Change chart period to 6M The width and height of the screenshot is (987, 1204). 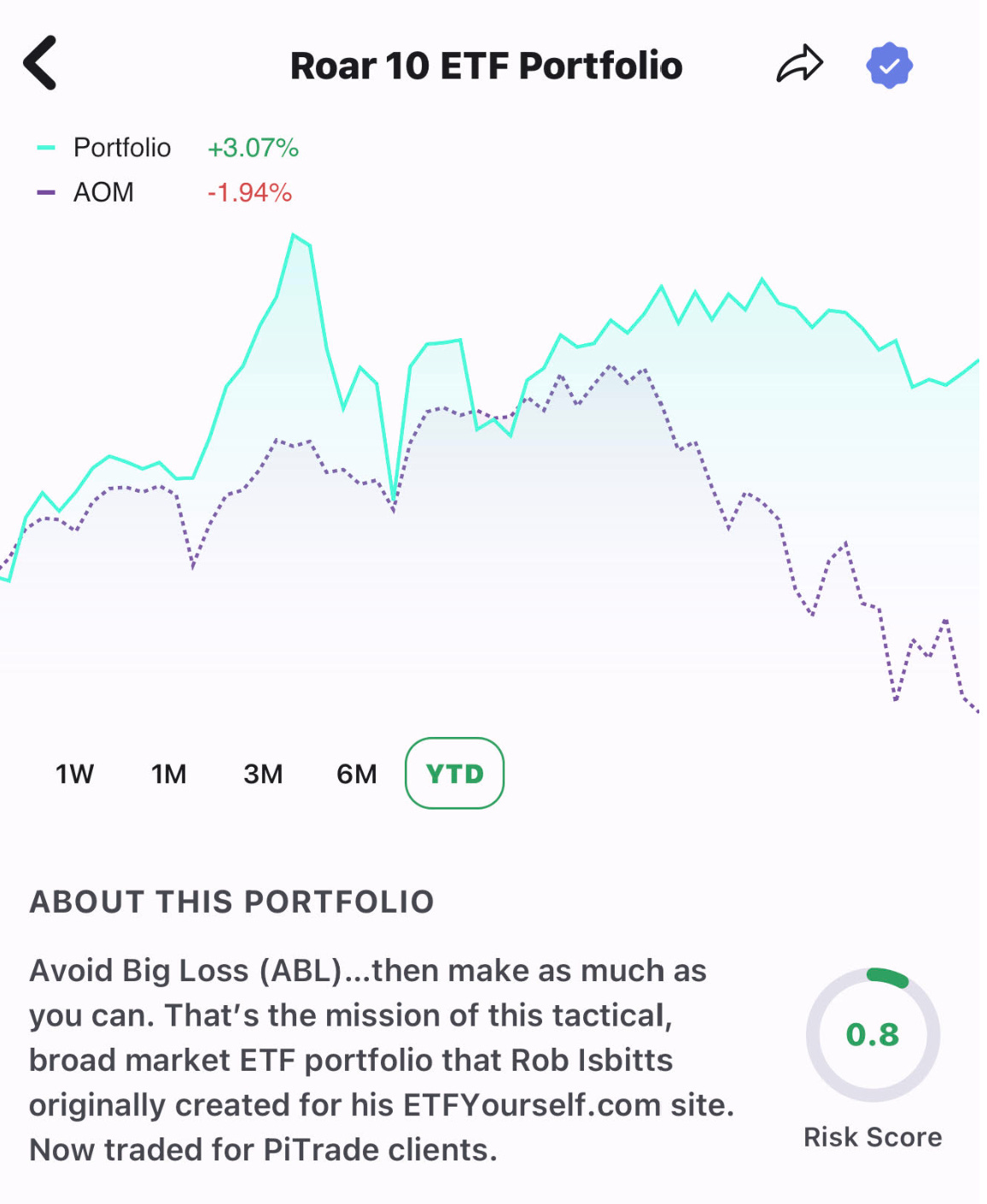(x=357, y=774)
